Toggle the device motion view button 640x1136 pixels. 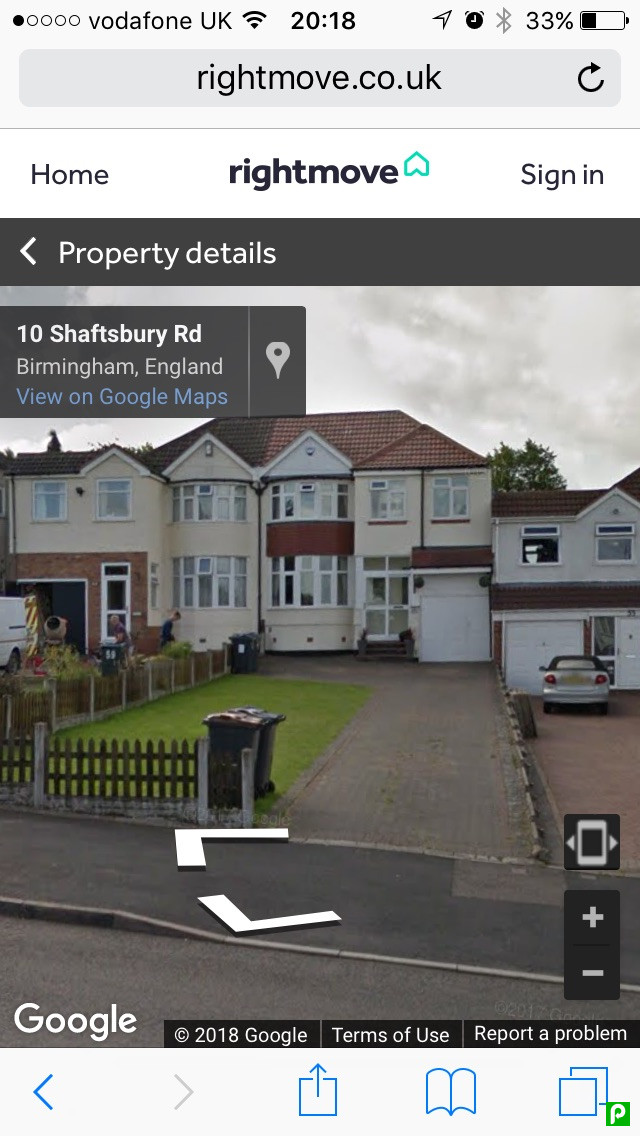591,842
